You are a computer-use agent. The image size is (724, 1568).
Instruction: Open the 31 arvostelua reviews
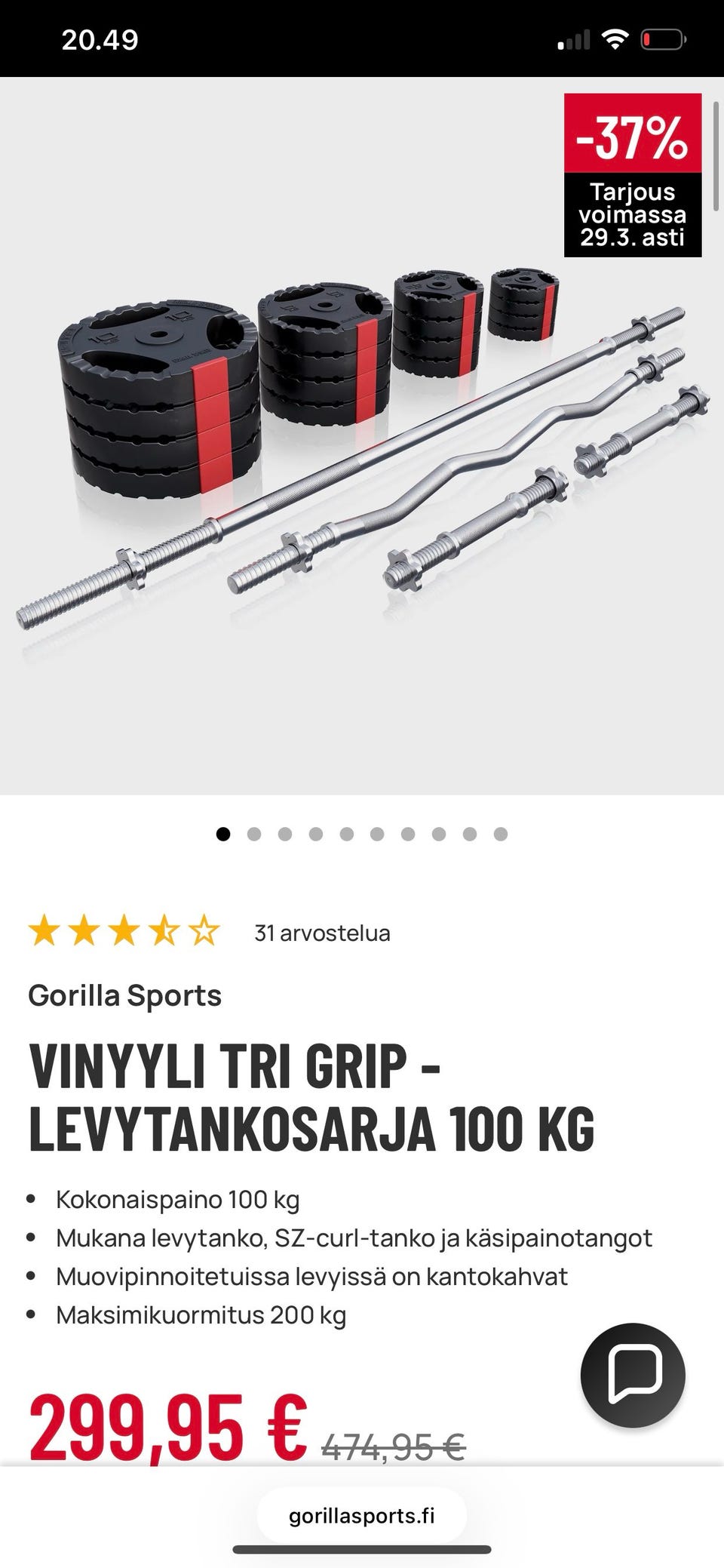pyautogui.click(x=322, y=933)
